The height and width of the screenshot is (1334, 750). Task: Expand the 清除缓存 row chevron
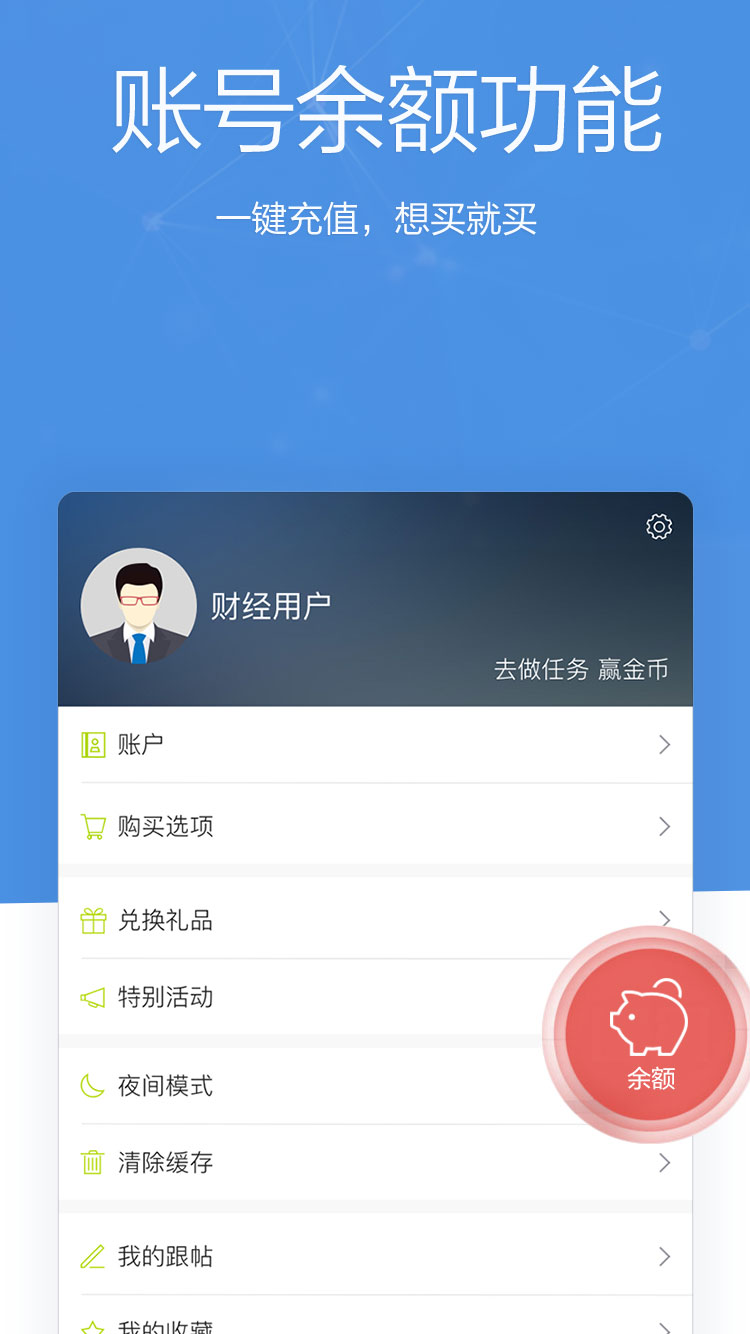click(664, 1163)
